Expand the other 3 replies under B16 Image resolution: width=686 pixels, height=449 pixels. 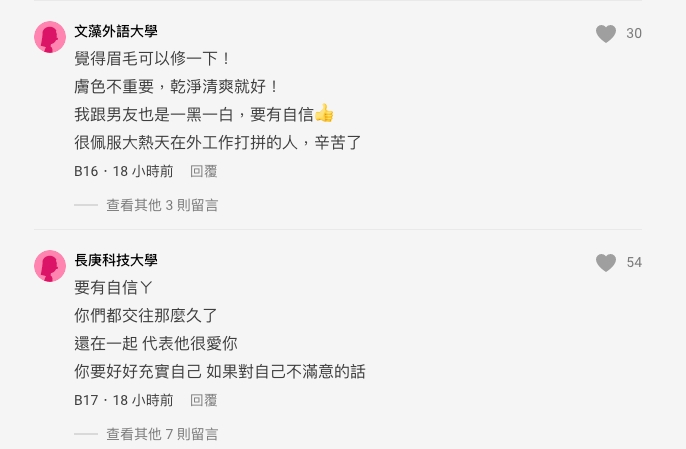tap(162, 205)
